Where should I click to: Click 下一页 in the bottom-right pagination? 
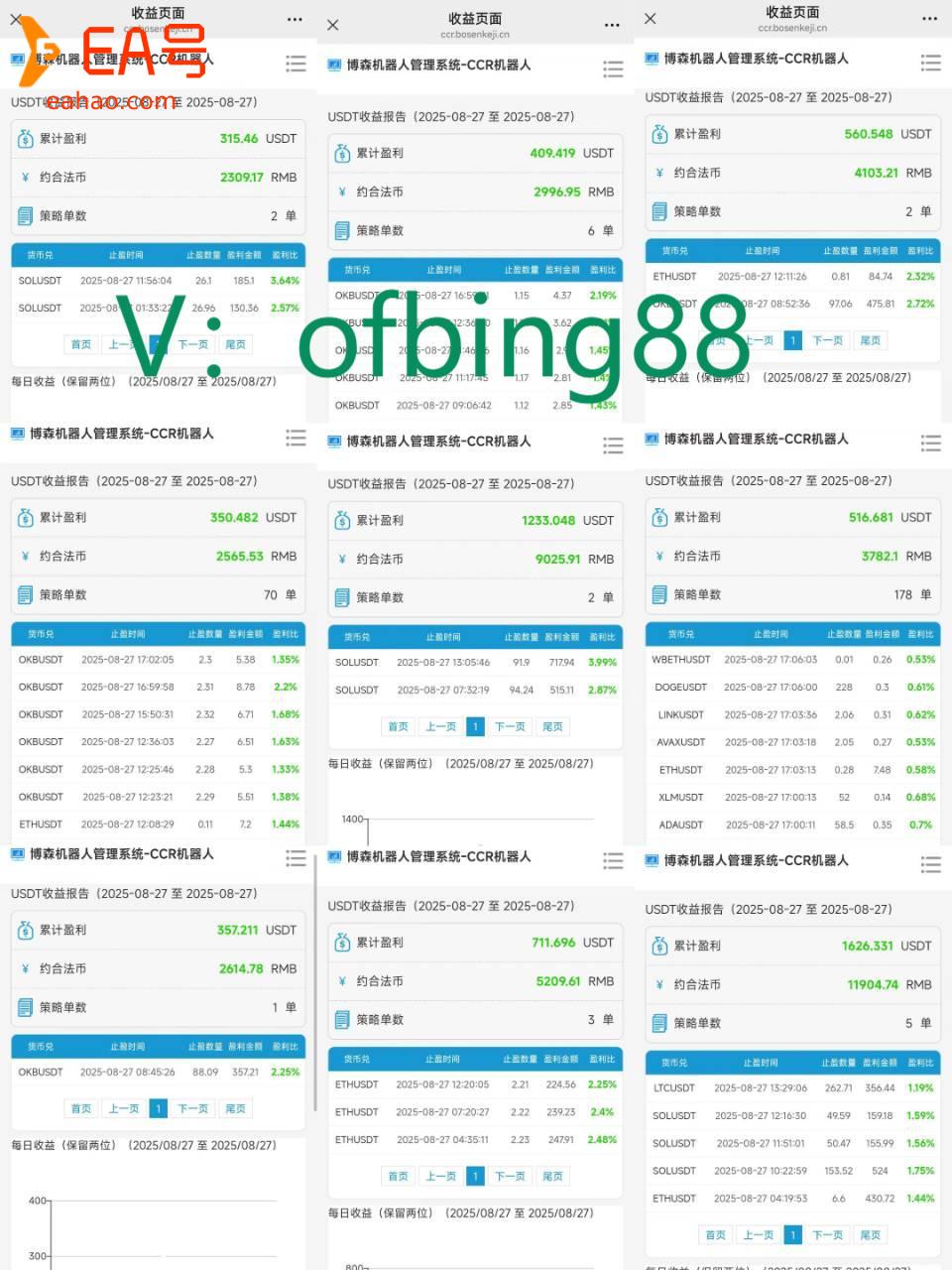coord(828,1234)
